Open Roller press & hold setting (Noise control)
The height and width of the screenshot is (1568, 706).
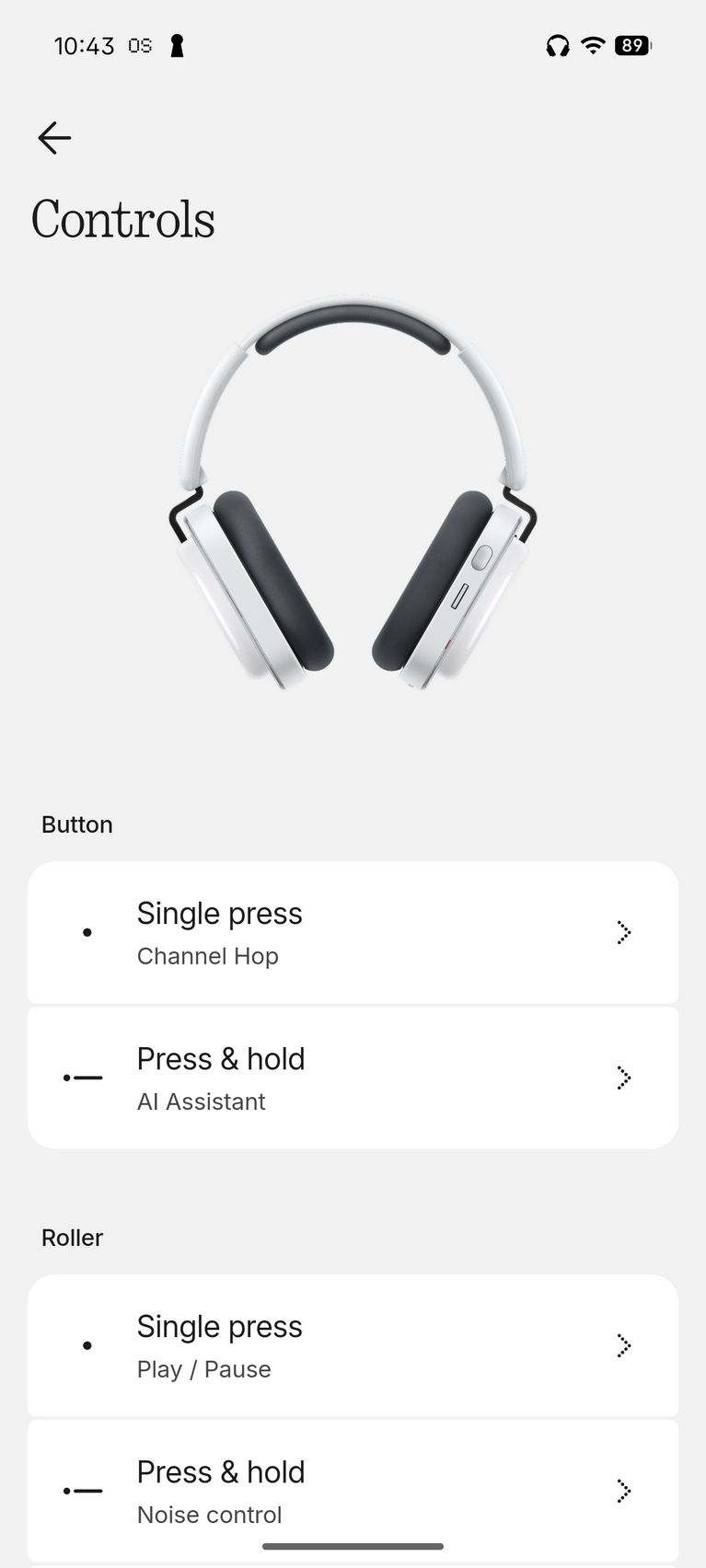click(353, 1490)
